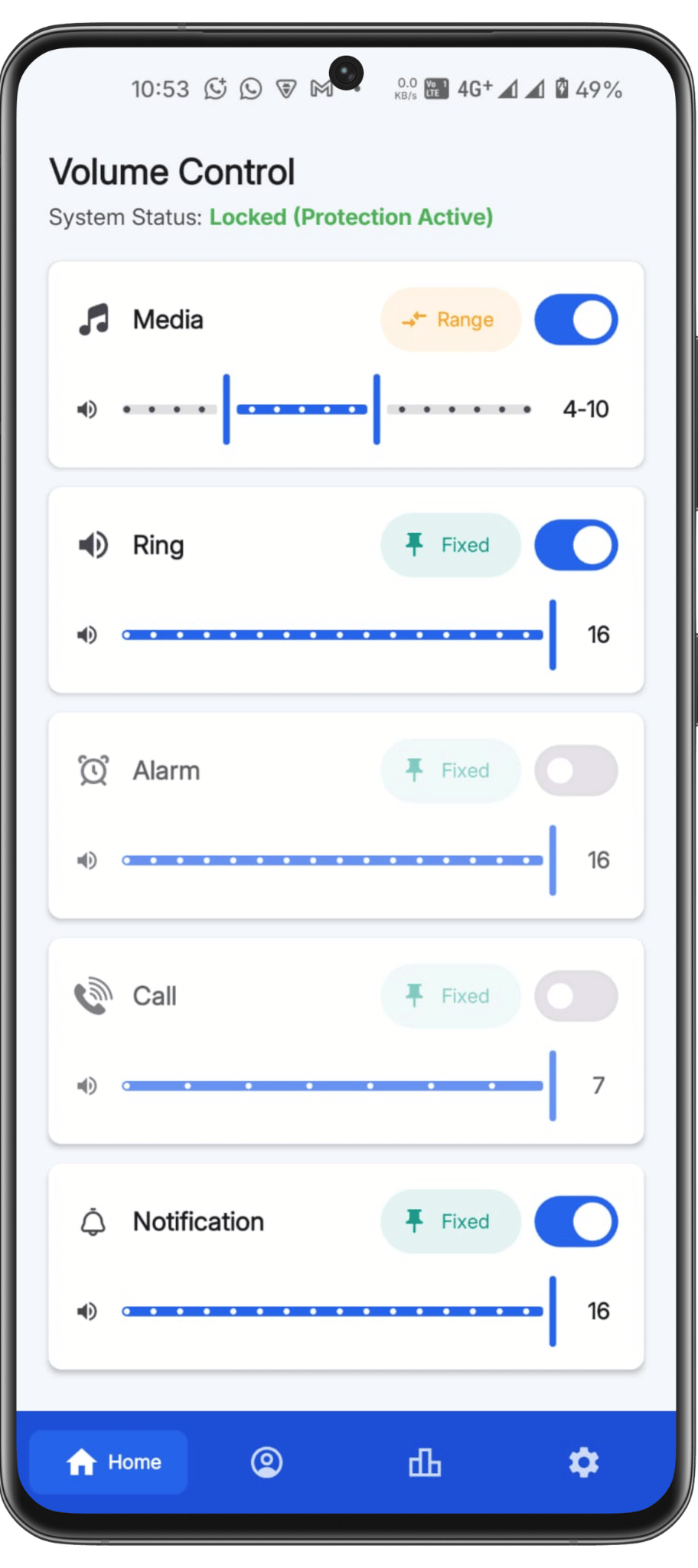The height and width of the screenshot is (1568, 698).
Task: Enable the Call volume lock switch
Action: coord(576,996)
